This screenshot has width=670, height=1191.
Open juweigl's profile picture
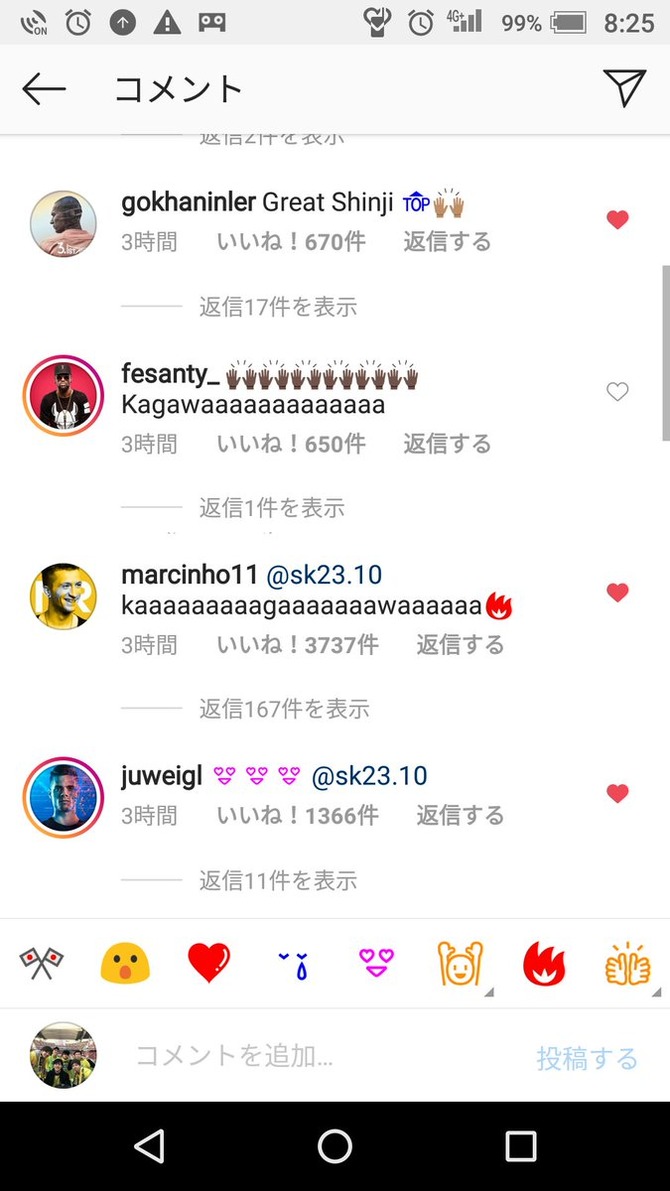coord(63,797)
